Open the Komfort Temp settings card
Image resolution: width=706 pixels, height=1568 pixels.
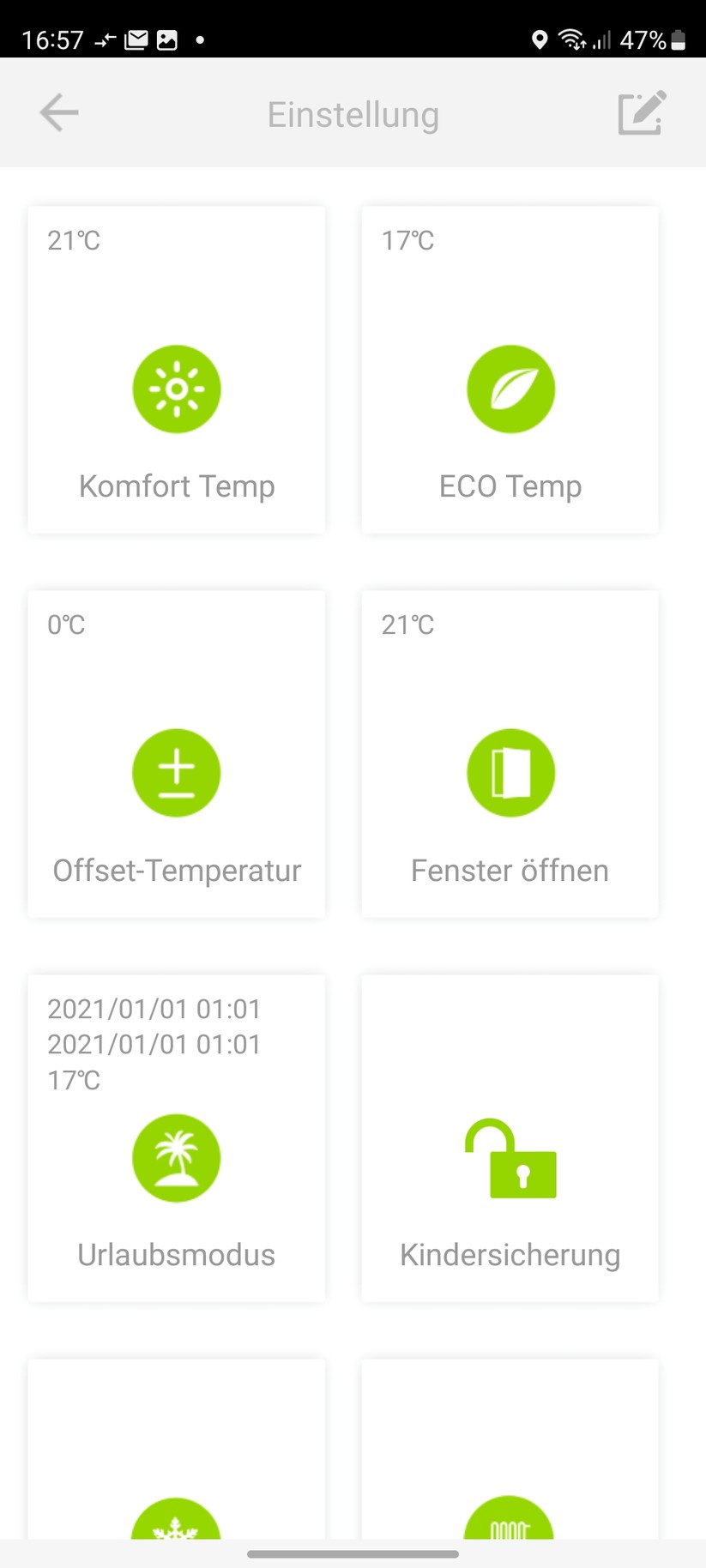(176, 369)
